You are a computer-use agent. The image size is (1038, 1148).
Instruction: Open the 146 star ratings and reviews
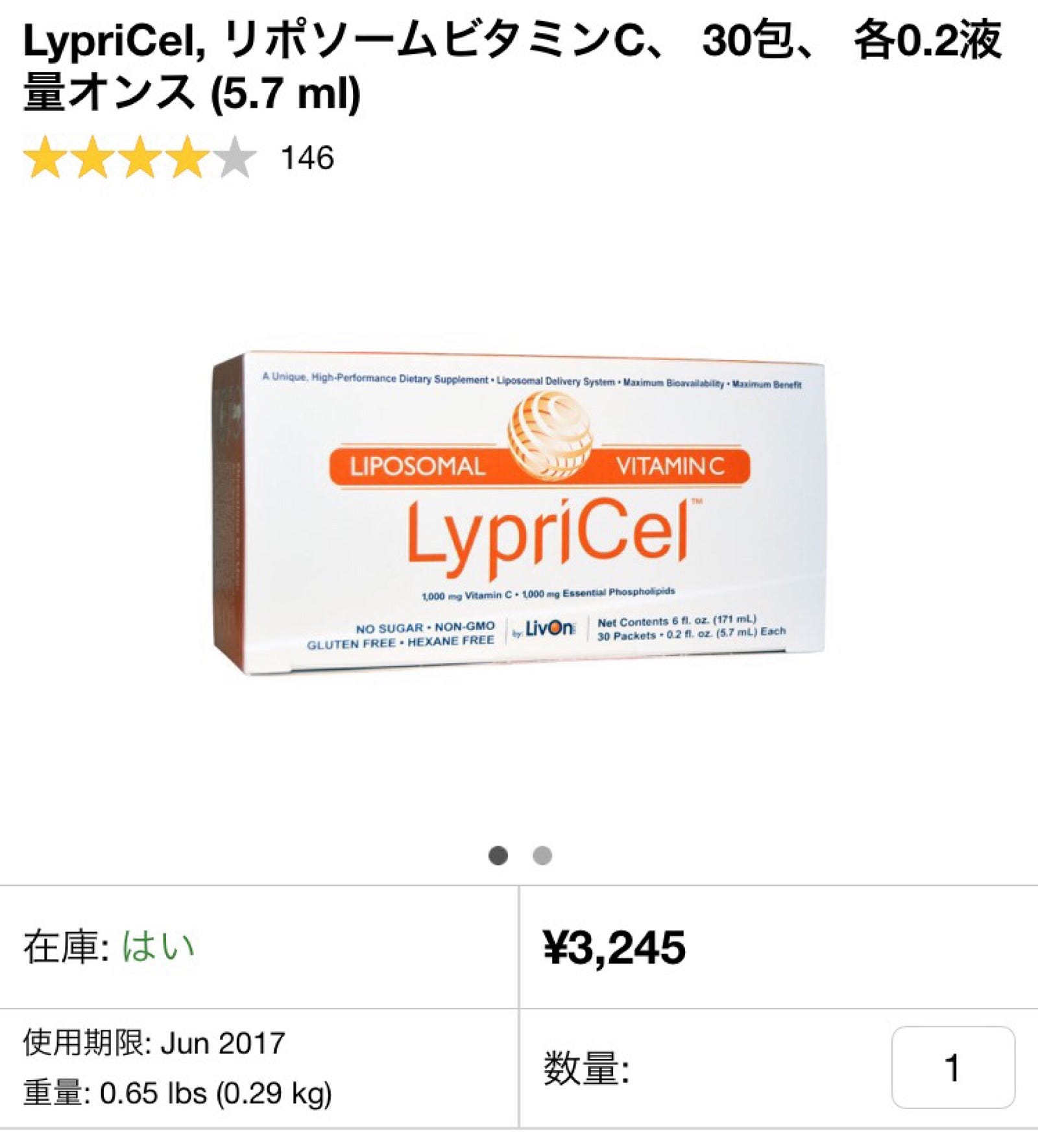coord(178,158)
